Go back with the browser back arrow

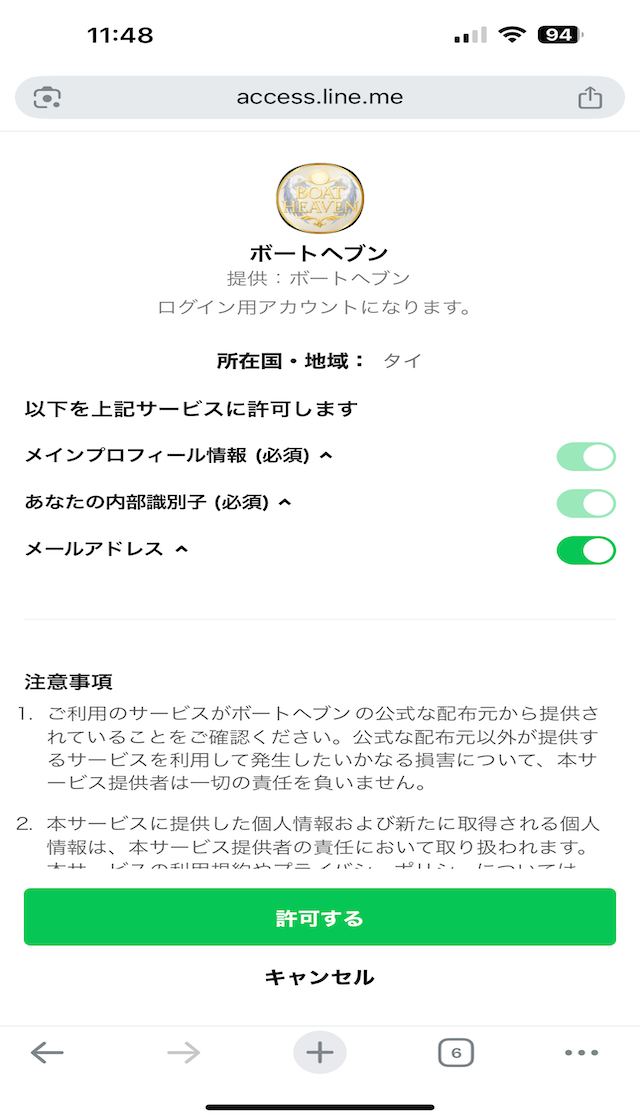(47, 1052)
